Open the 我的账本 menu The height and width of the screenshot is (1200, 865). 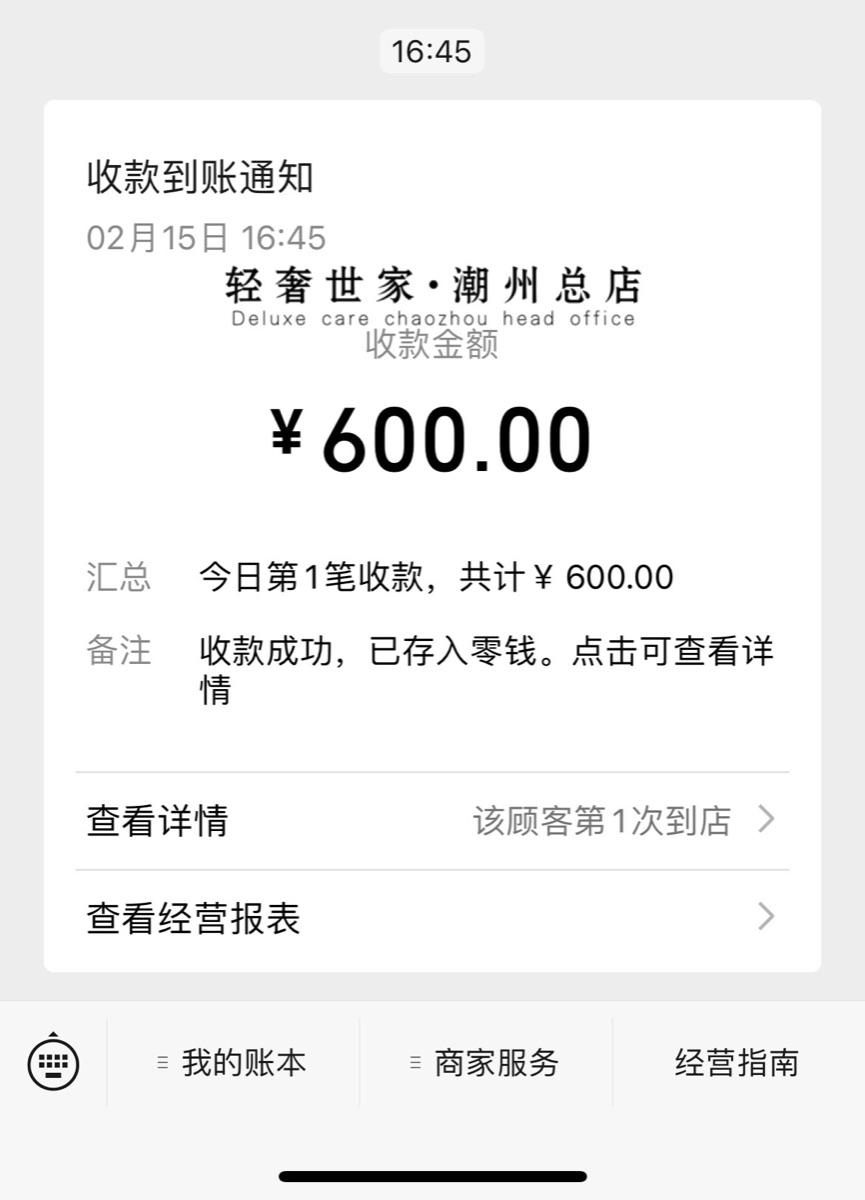tap(233, 1062)
